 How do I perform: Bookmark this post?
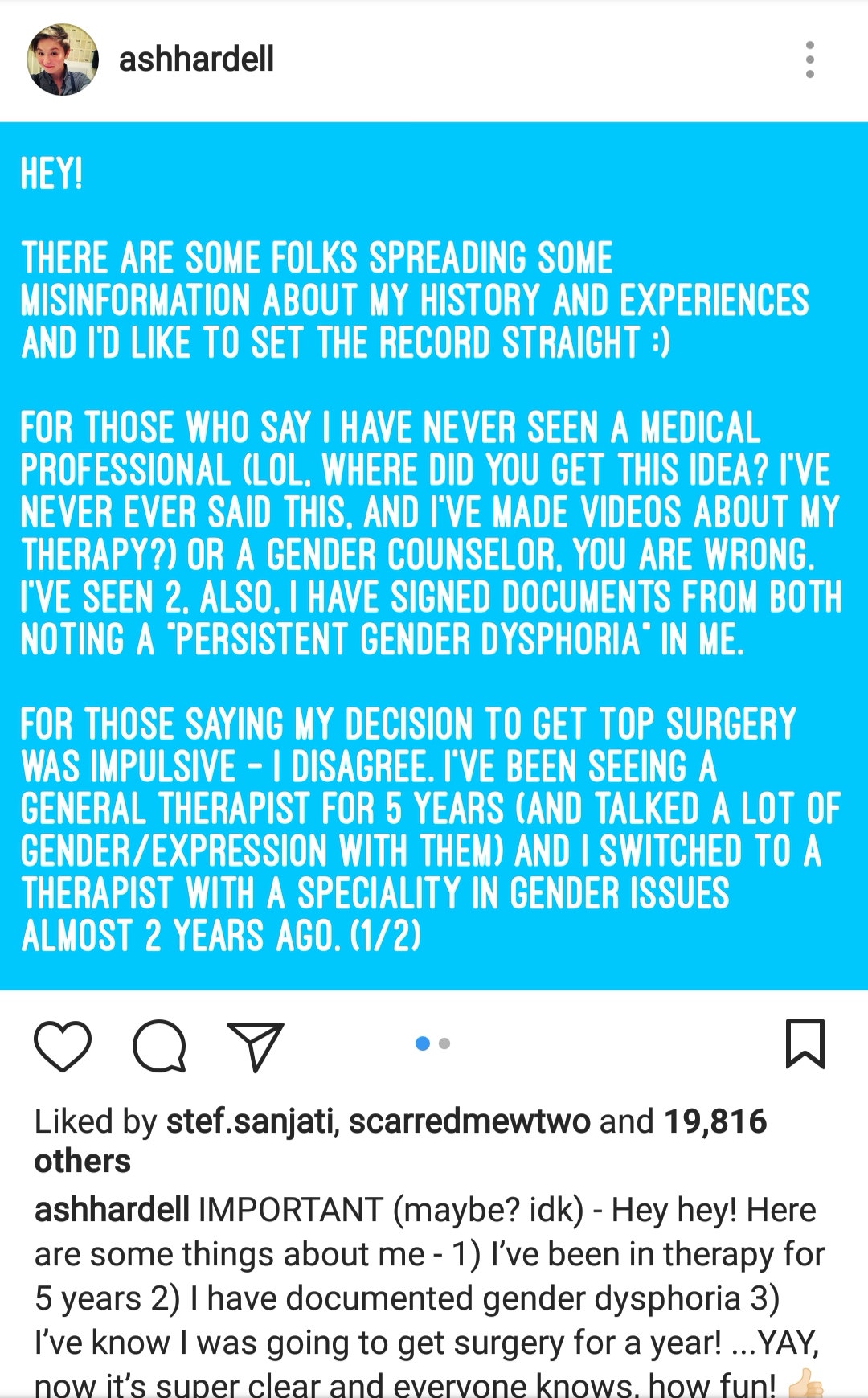[x=805, y=1043]
